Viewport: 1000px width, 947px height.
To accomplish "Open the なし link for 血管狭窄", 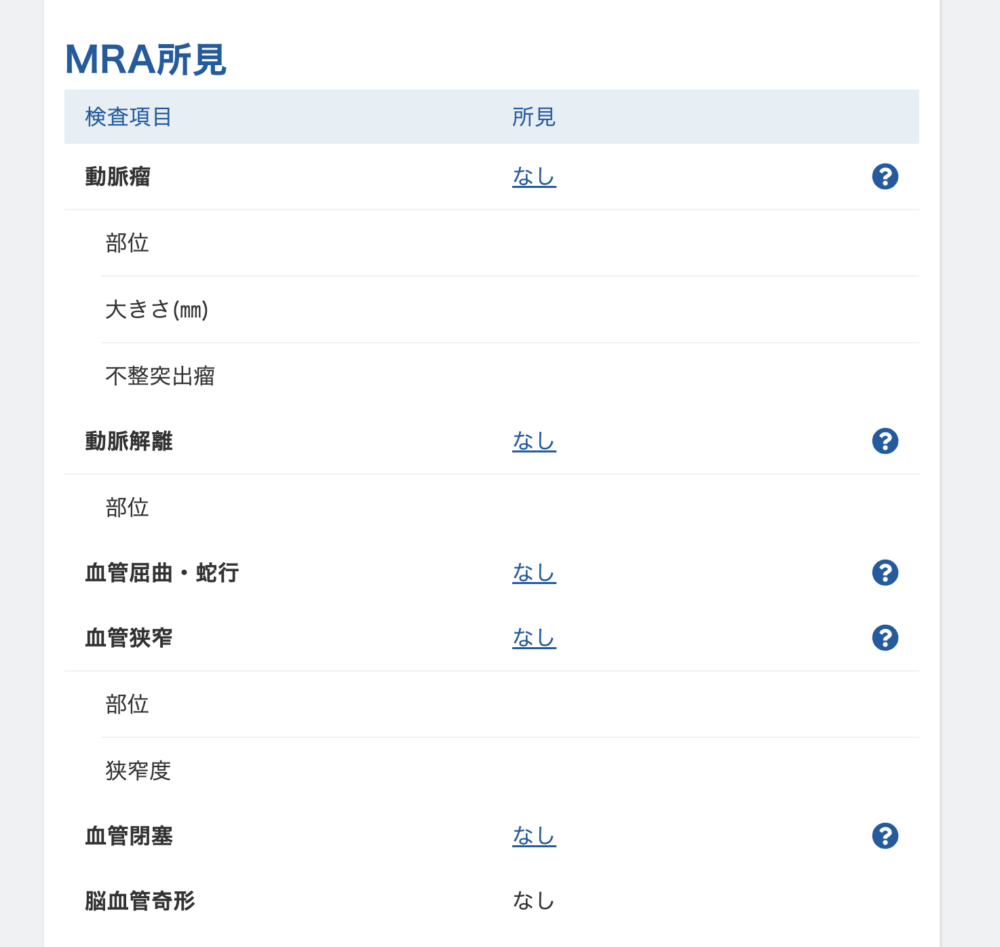I will pos(534,638).
